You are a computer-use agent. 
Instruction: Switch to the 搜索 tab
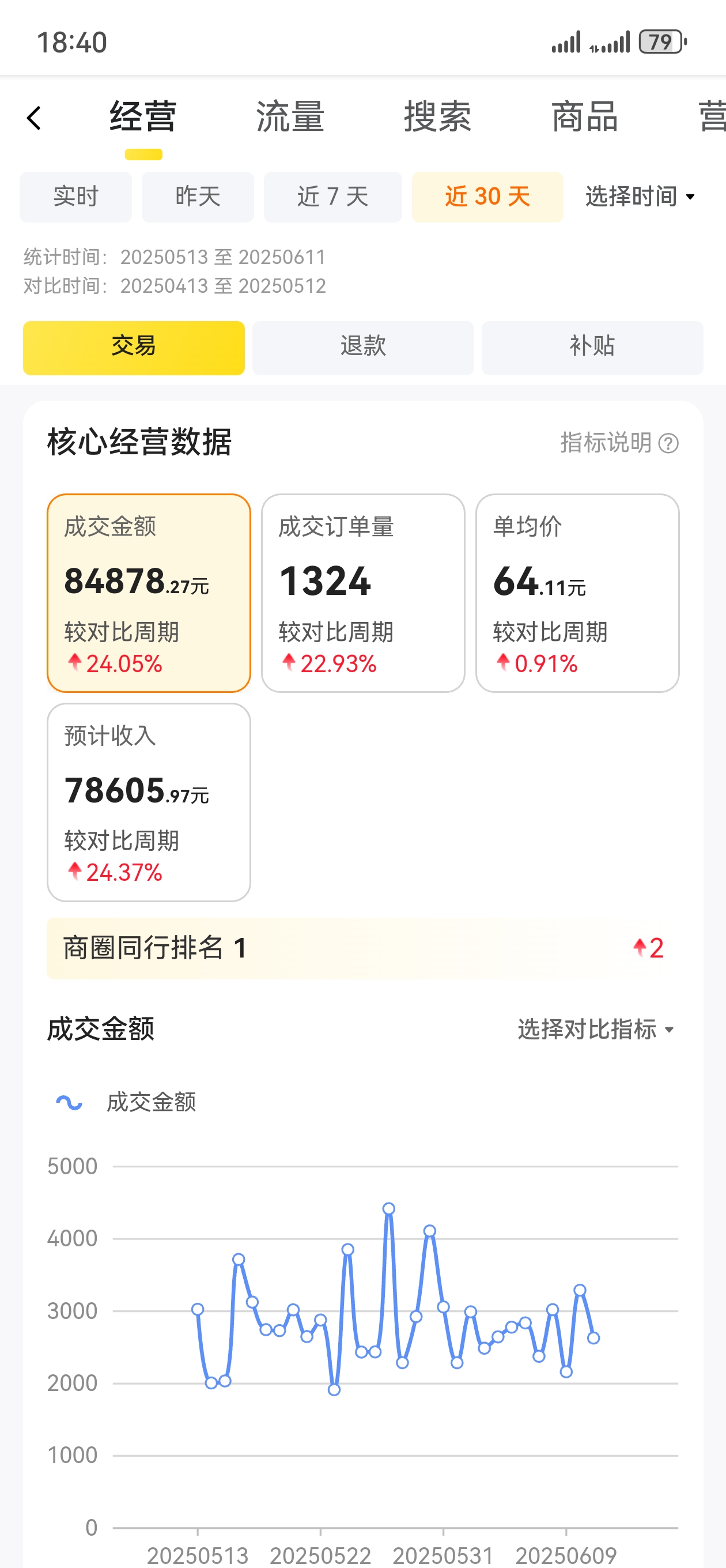coord(437,117)
